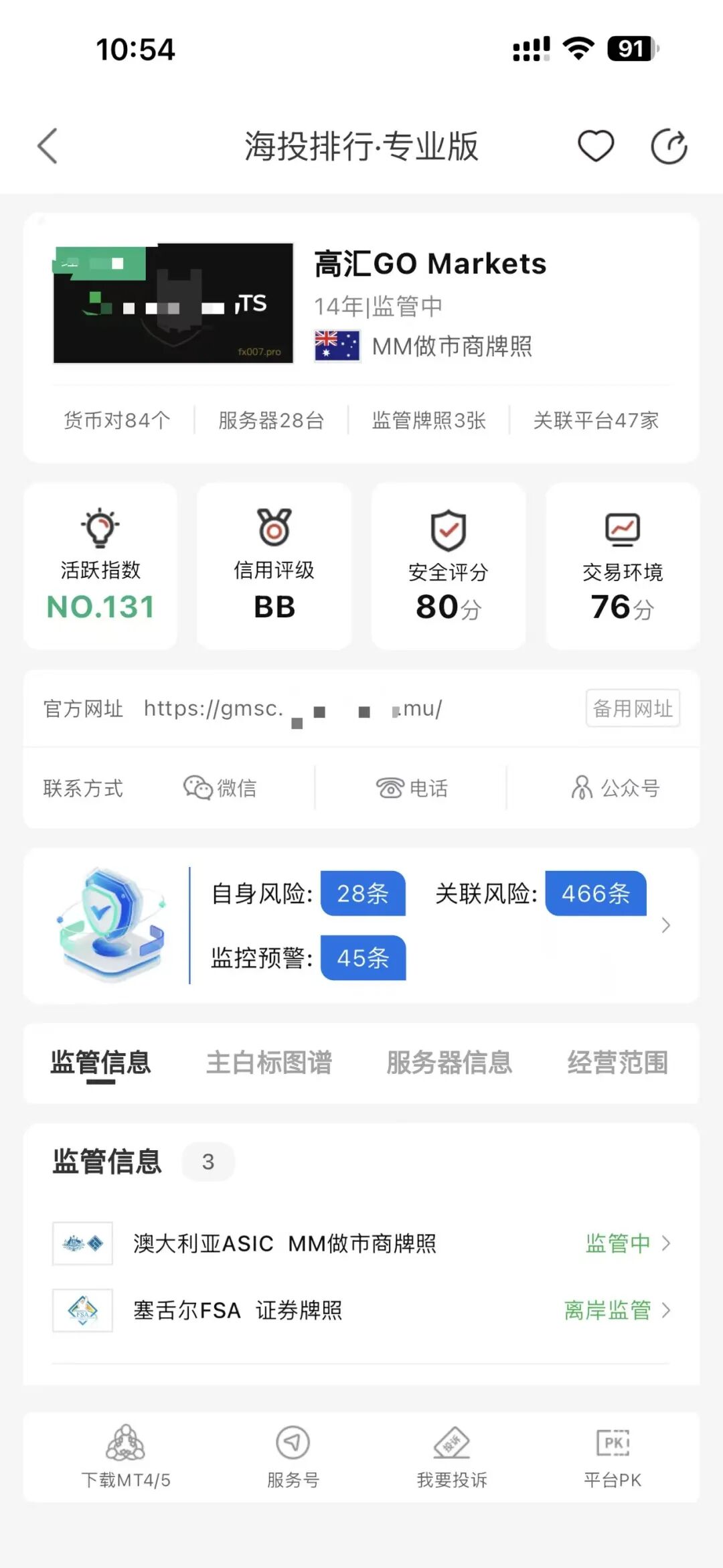Expand the risk warning panel chevron

pyautogui.click(x=666, y=925)
